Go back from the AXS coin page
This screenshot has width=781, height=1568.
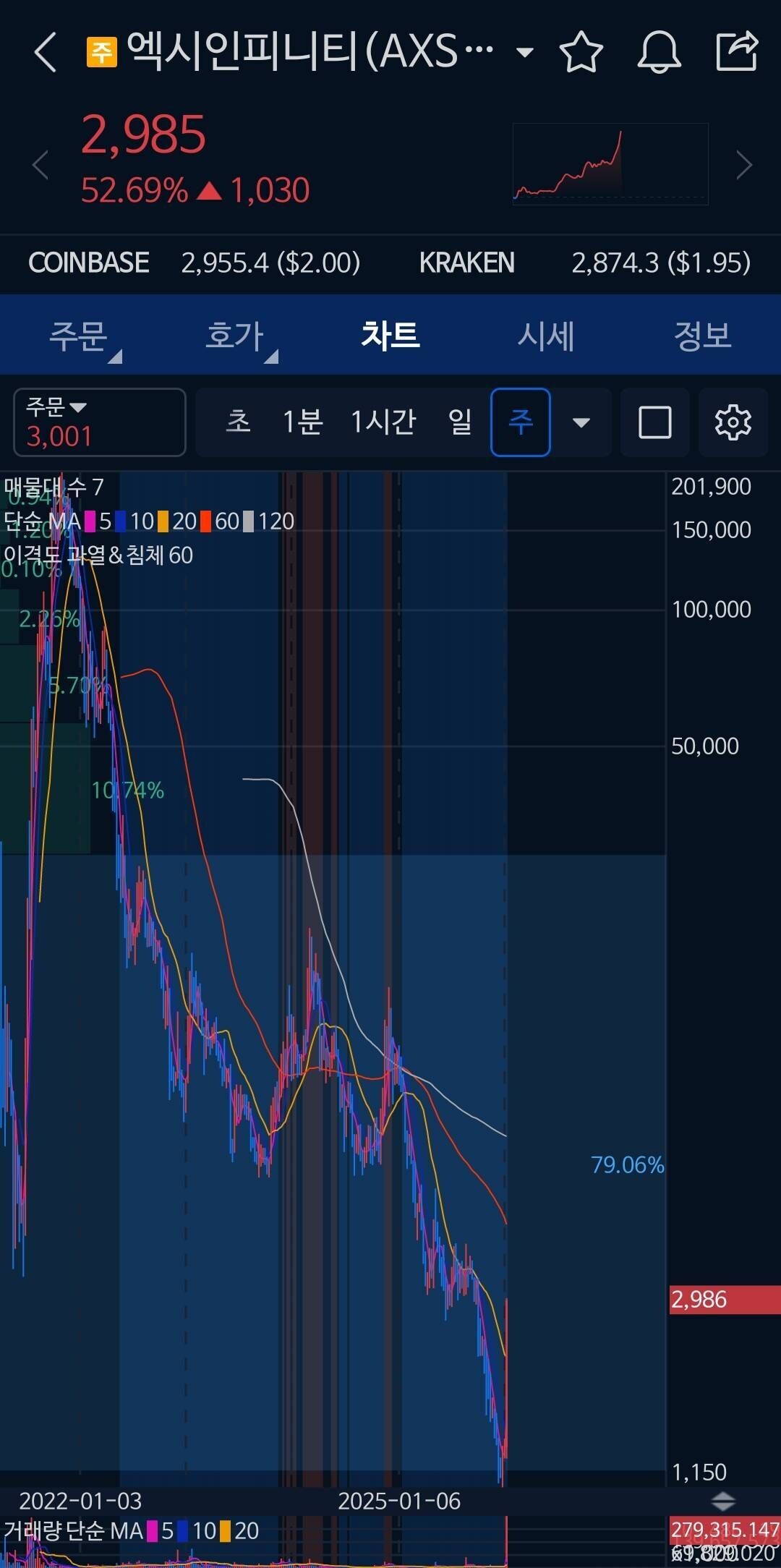coord(45,52)
